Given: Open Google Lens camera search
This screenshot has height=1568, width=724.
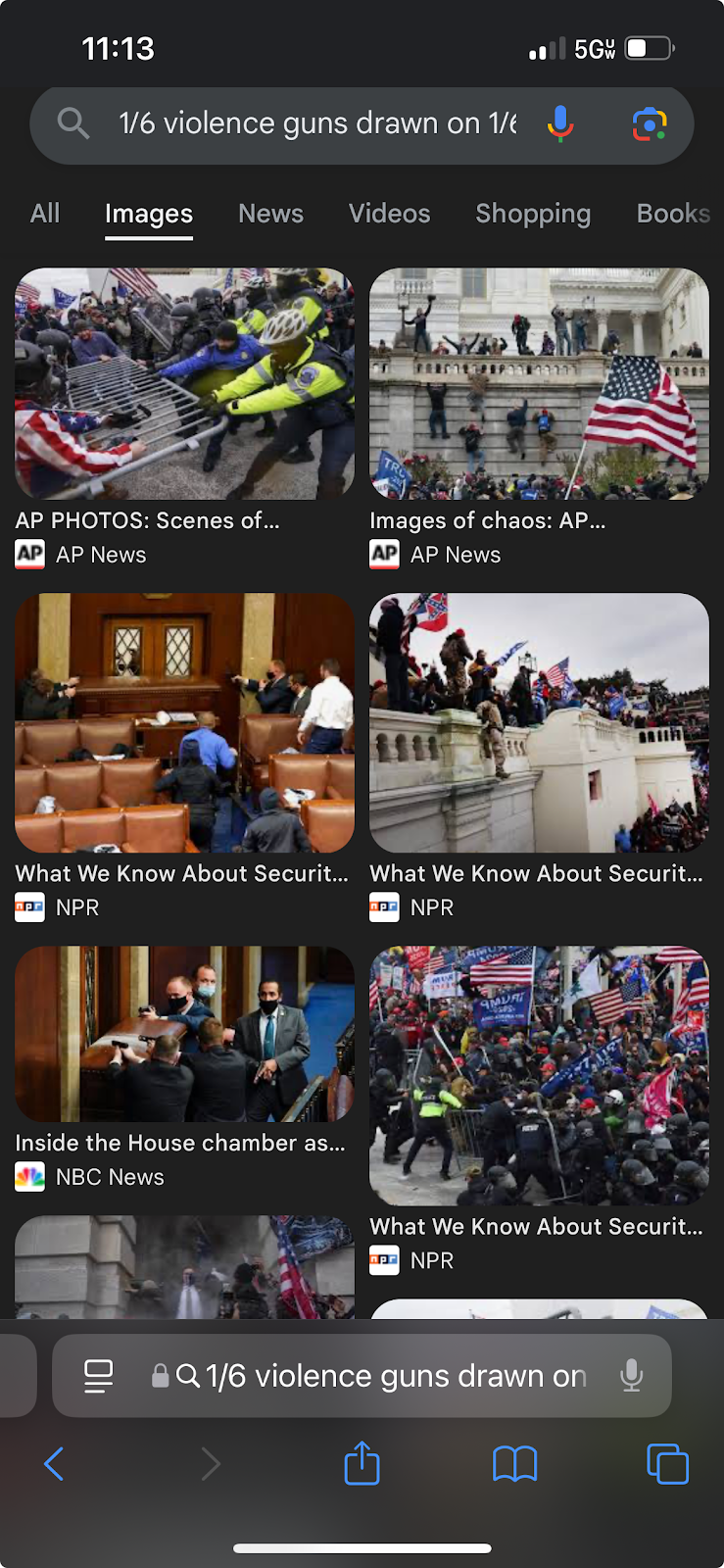Looking at the screenshot, I should (x=649, y=123).
